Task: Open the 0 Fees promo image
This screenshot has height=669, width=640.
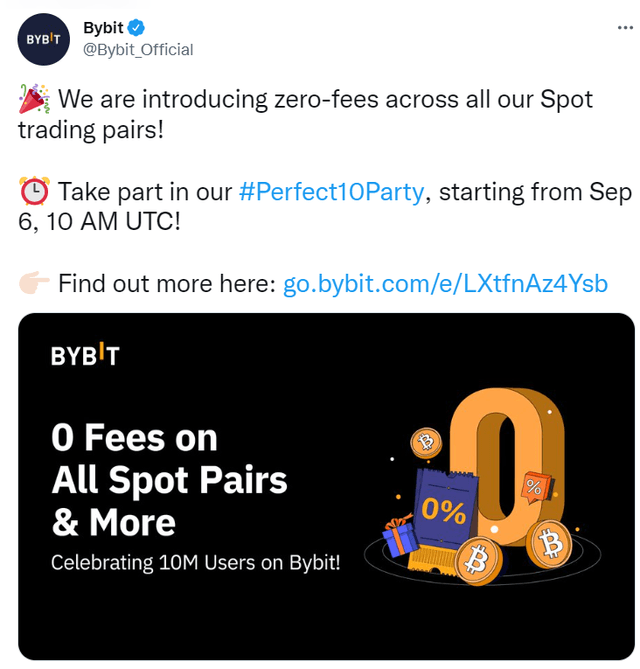Action: pyautogui.click(x=326, y=486)
